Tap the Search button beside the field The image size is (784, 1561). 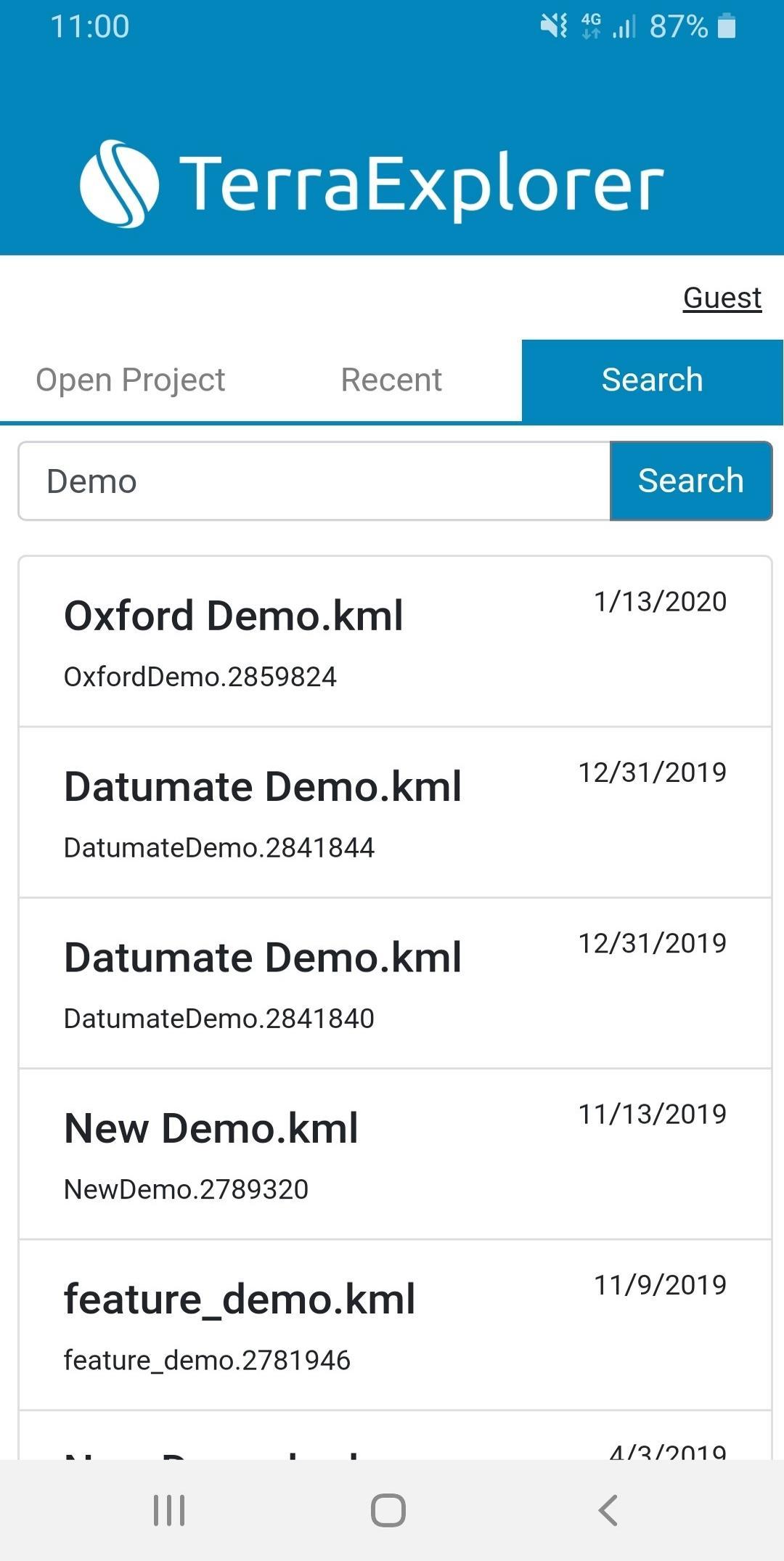click(690, 481)
